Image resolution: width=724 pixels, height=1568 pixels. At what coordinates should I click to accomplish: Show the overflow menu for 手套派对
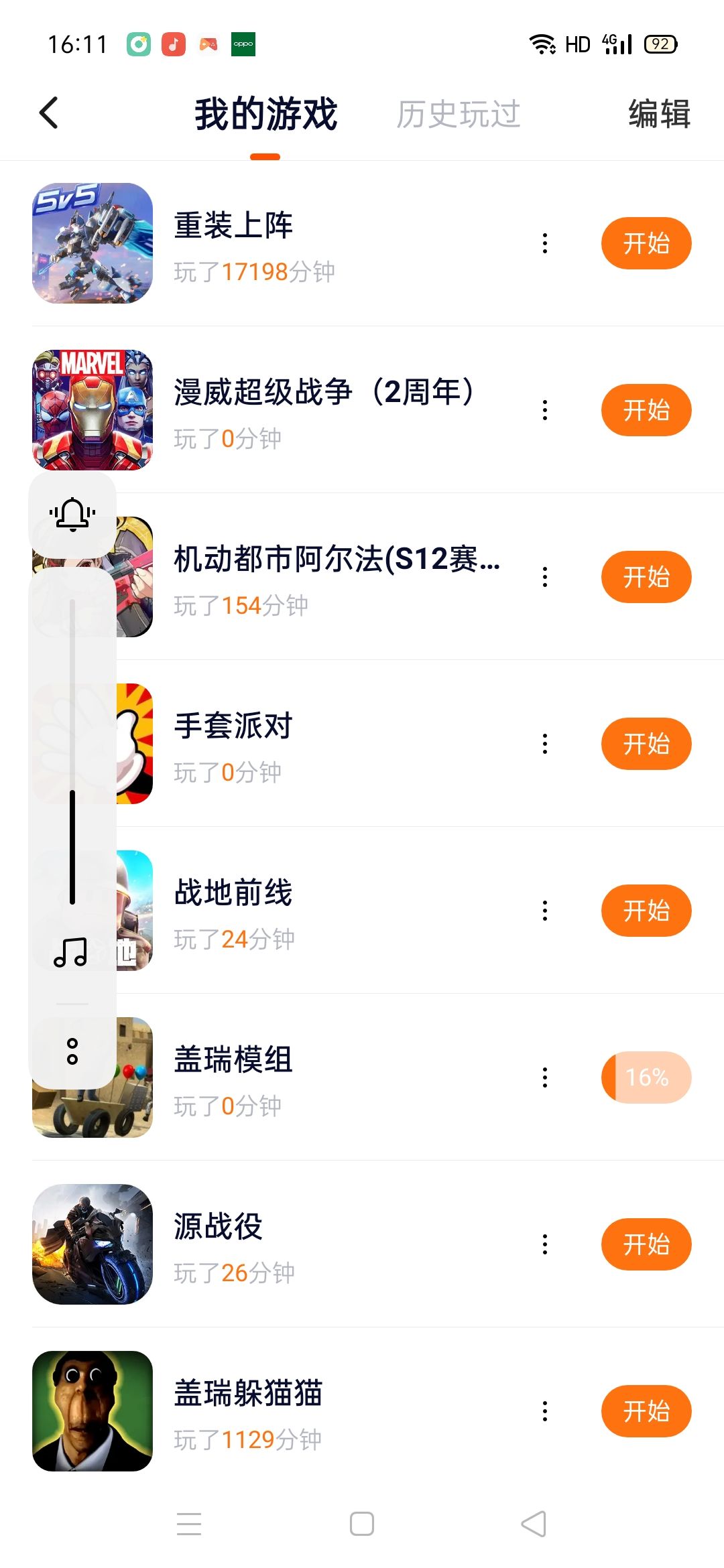[x=545, y=744]
